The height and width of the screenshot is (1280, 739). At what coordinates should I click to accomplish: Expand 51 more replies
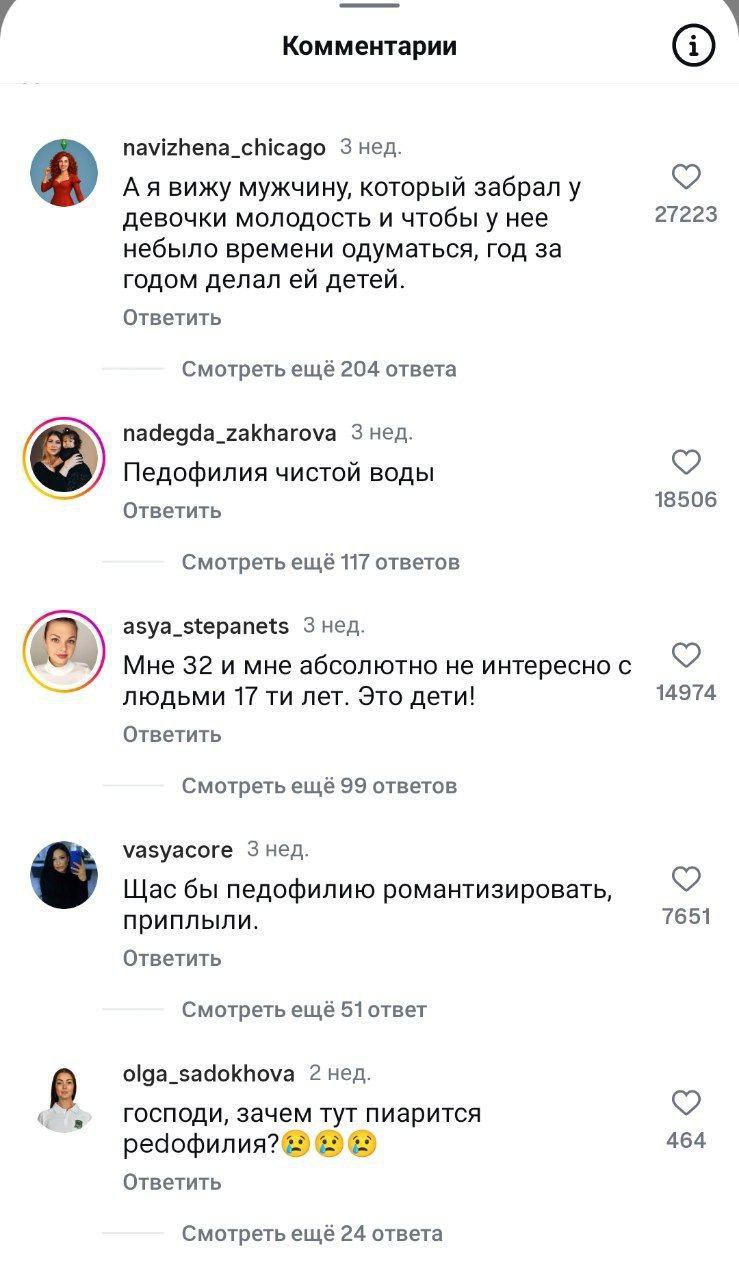coord(304,1010)
